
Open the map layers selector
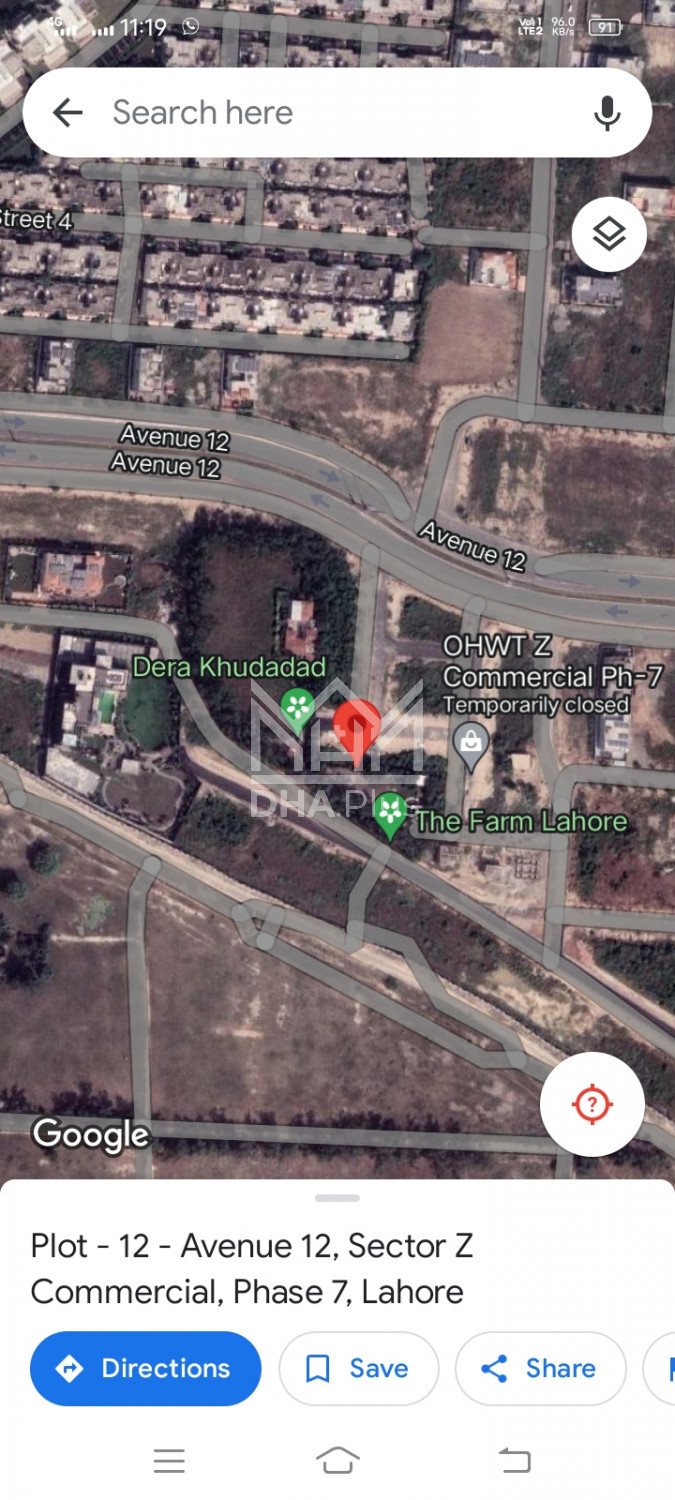pos(609,235)
